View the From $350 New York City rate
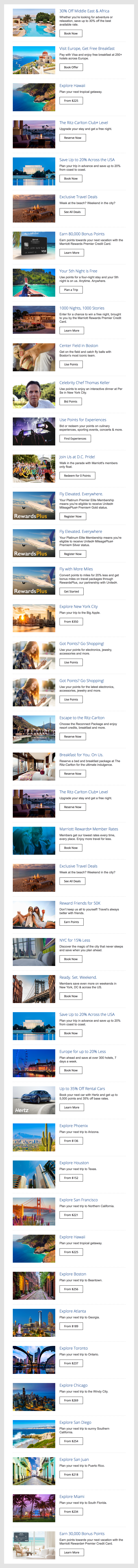Viewport: 138px width, 1568px height. pos(71,622)
